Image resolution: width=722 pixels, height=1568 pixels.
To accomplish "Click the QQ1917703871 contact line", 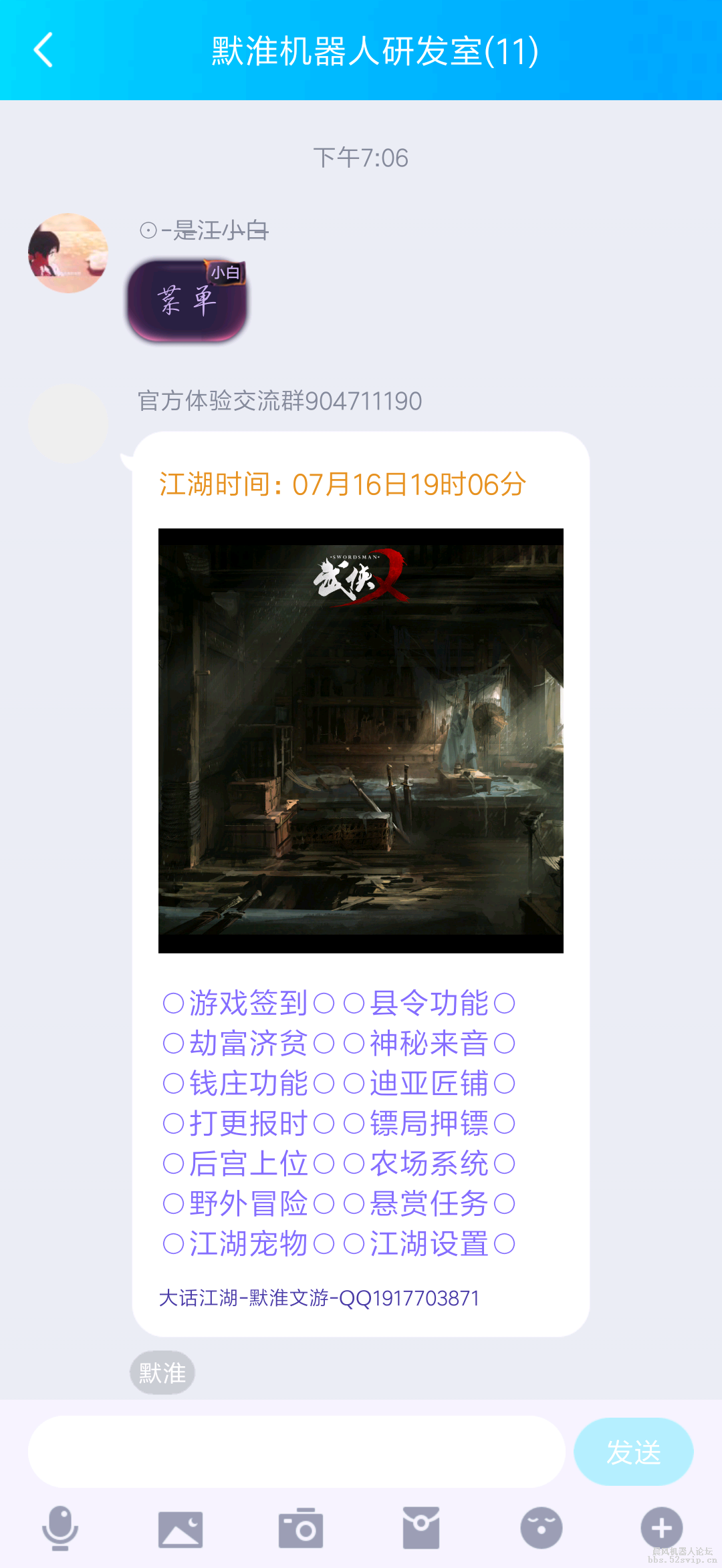I will 320,1297.
